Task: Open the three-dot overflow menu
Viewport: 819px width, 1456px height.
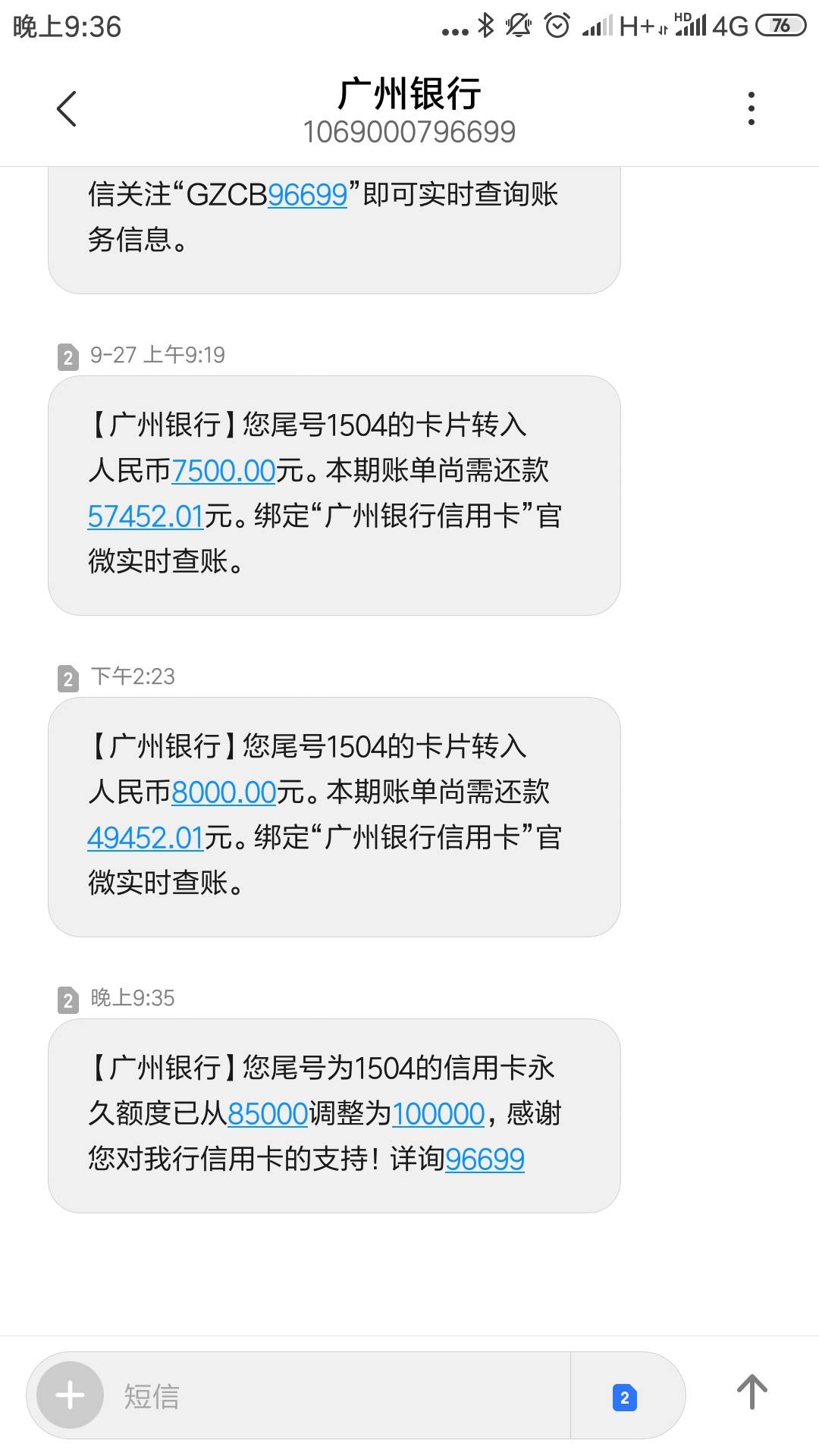Action: [751, 108]
